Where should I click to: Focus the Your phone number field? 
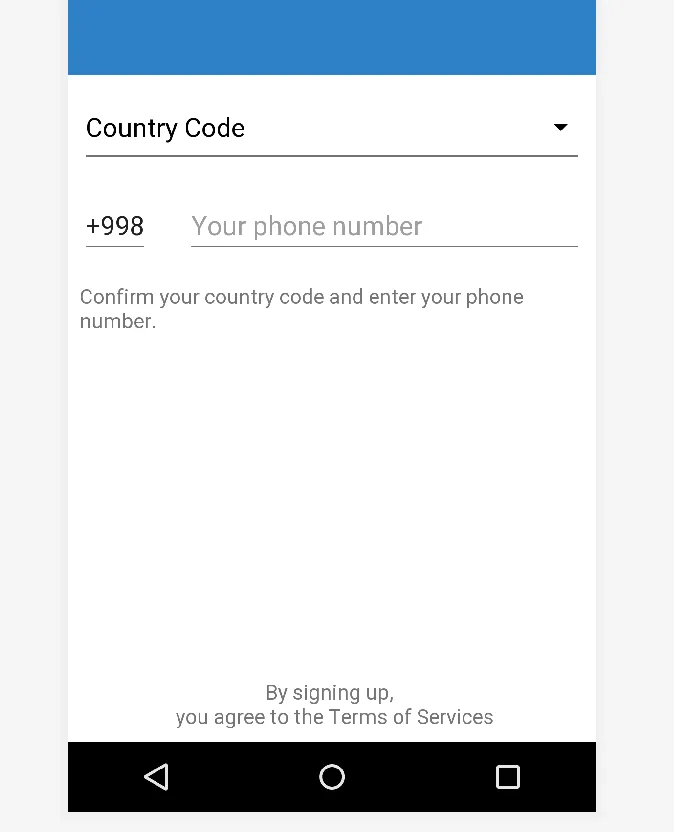click(x=383, y=226)
